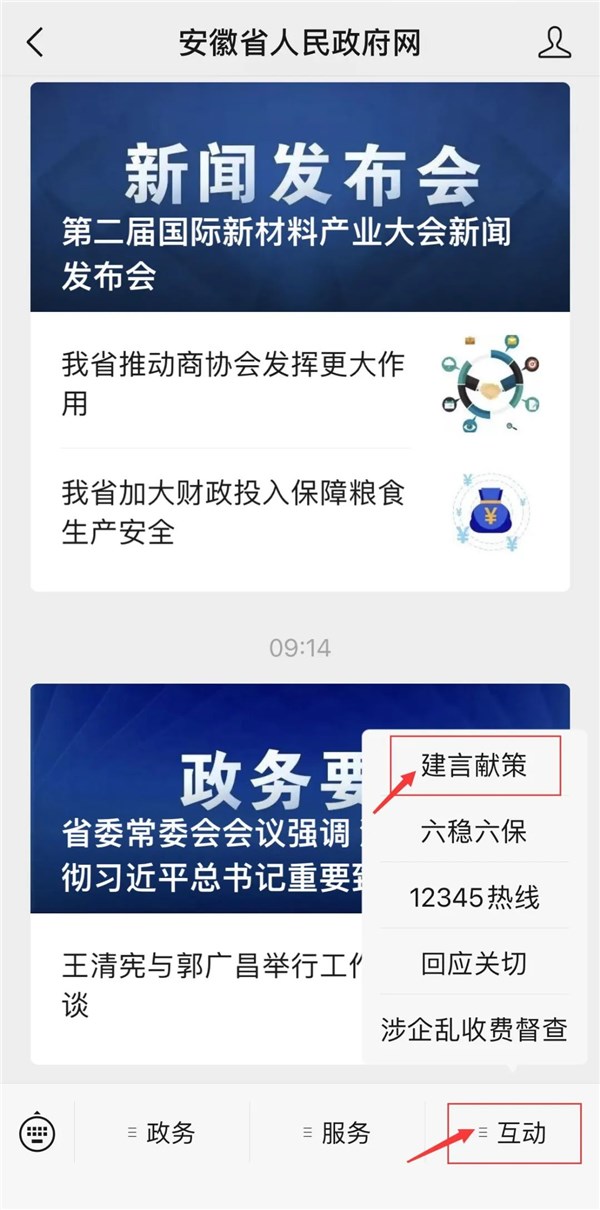
Task: Open 12345热线 from the menu
Action: [x=474, y=898]
